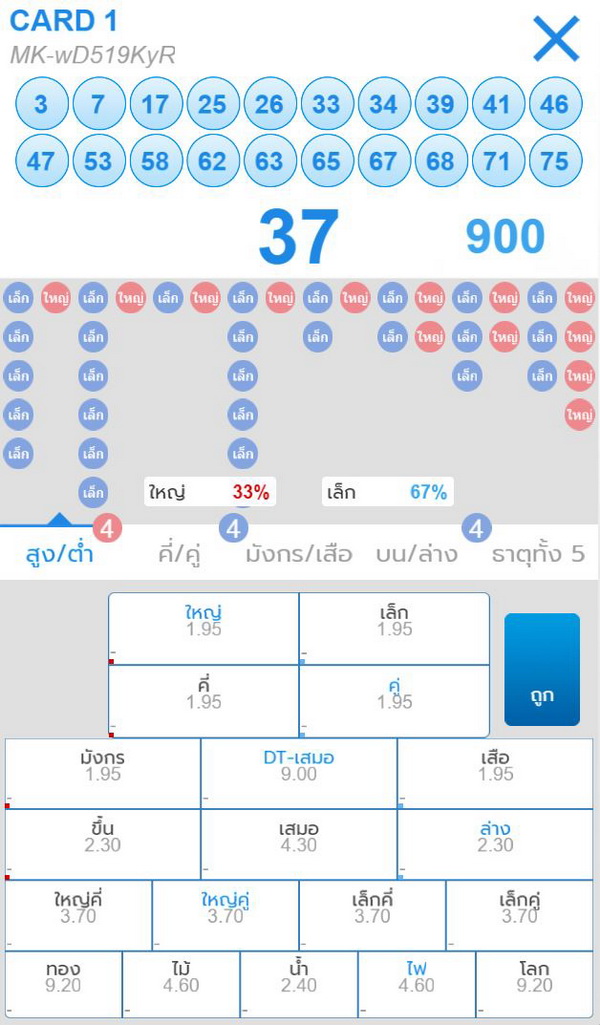
Task: Switch to the บน/ล่าง tab
Action: coord(417,553)
